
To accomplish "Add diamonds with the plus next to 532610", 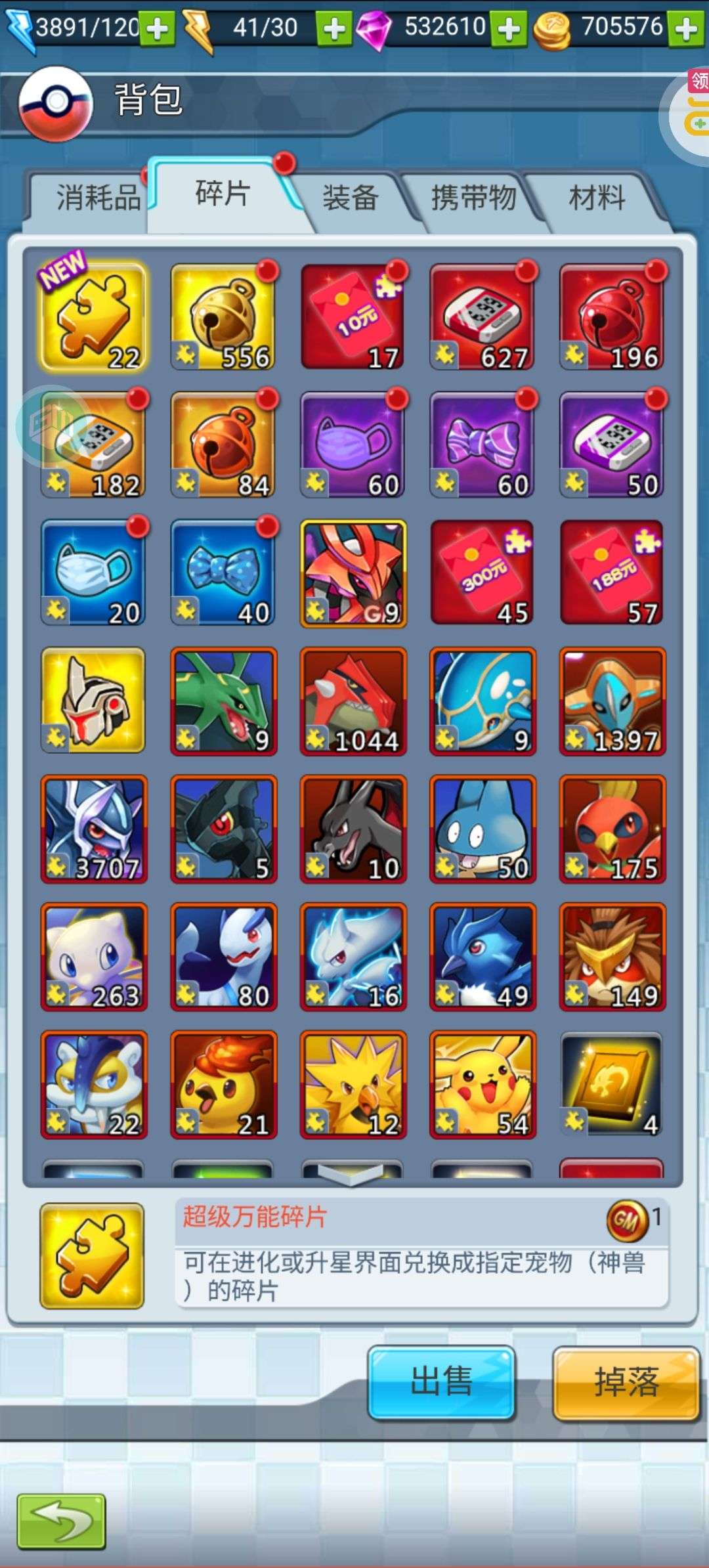I will [509, 29].
